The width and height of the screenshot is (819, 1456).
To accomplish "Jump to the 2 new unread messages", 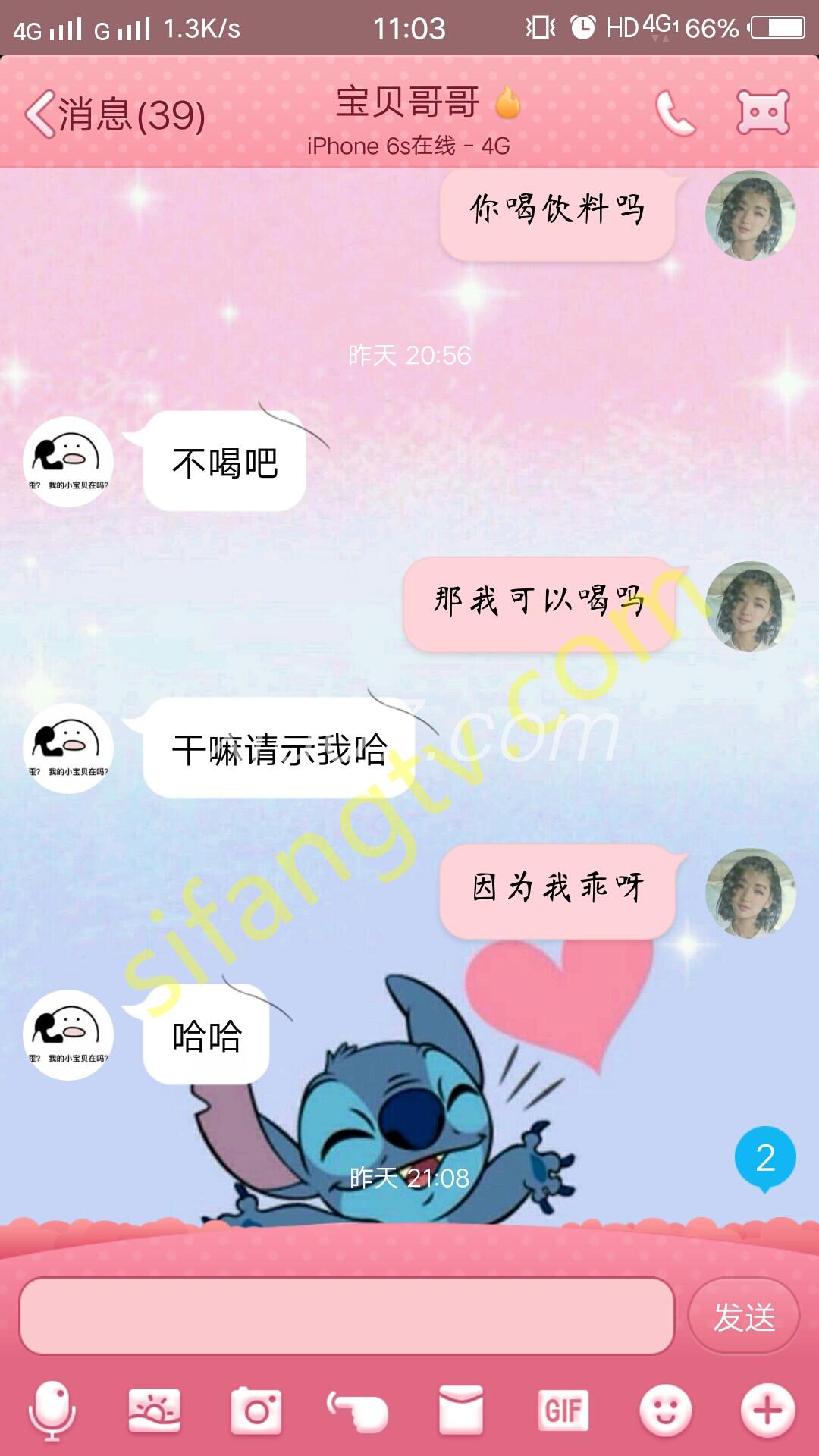I will click(764, 1158).
